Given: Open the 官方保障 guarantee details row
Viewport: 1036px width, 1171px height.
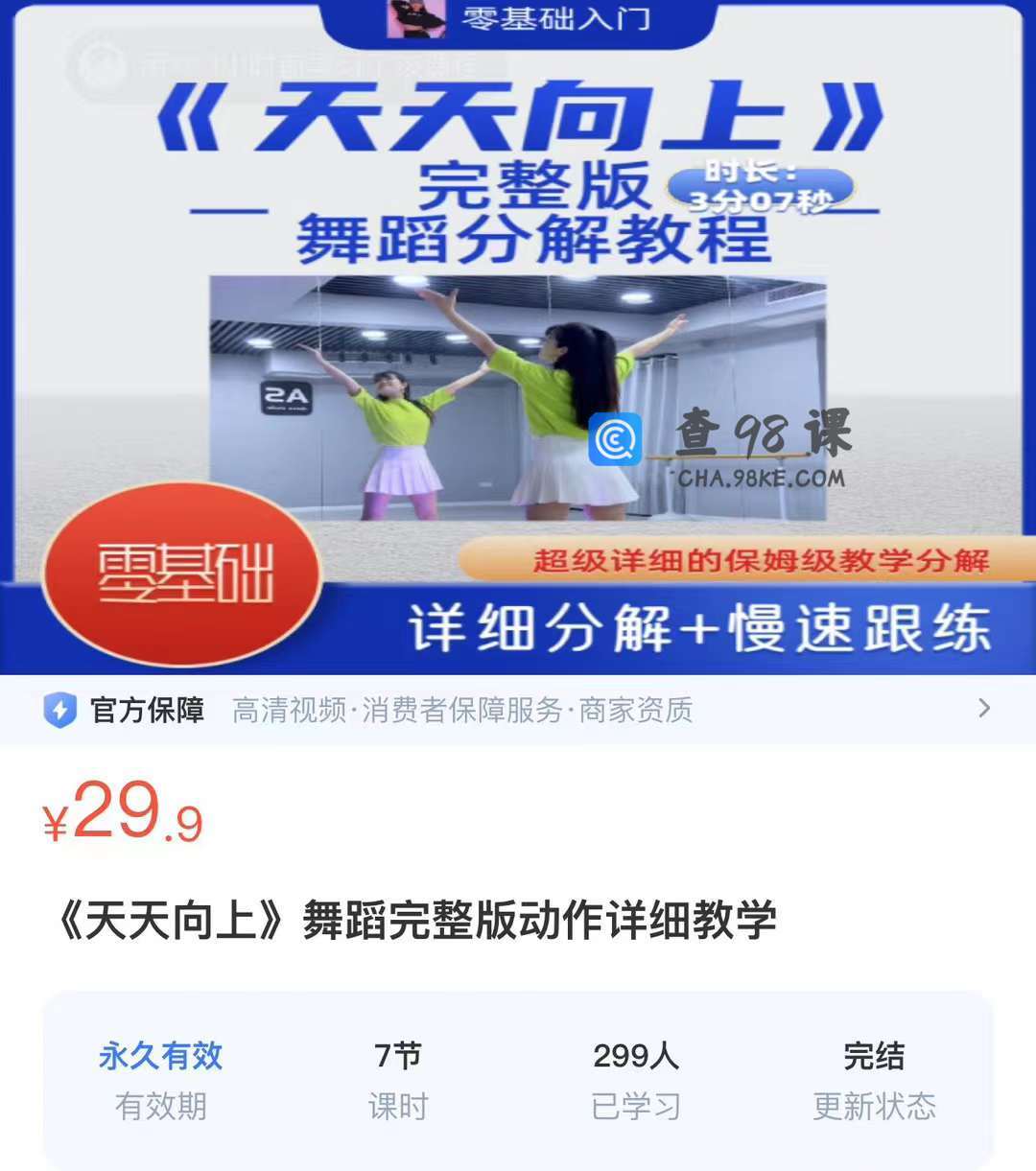Looking at the screenshot, I should tap(518, 711).
